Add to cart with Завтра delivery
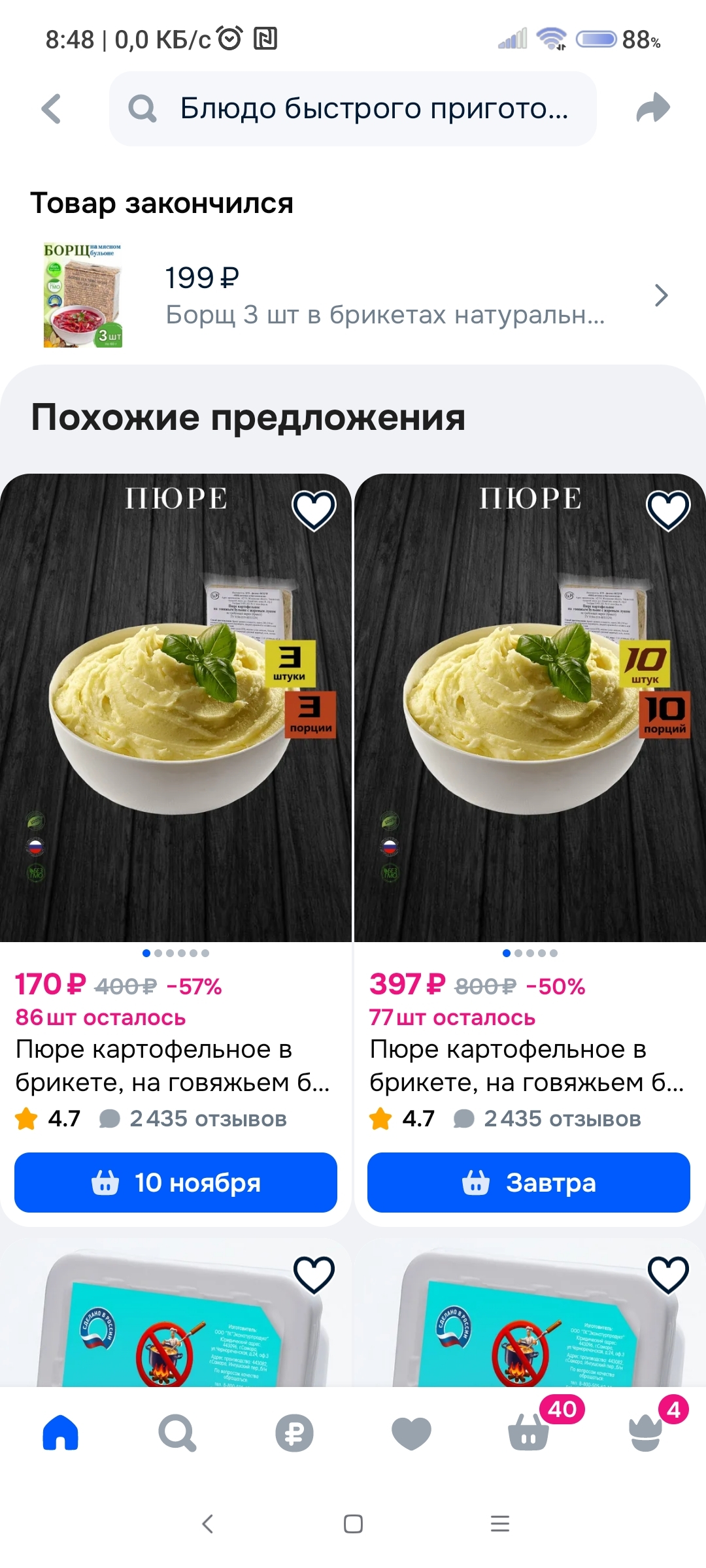This screenshot has width=706, height=1568. (x=528, y=1183)
